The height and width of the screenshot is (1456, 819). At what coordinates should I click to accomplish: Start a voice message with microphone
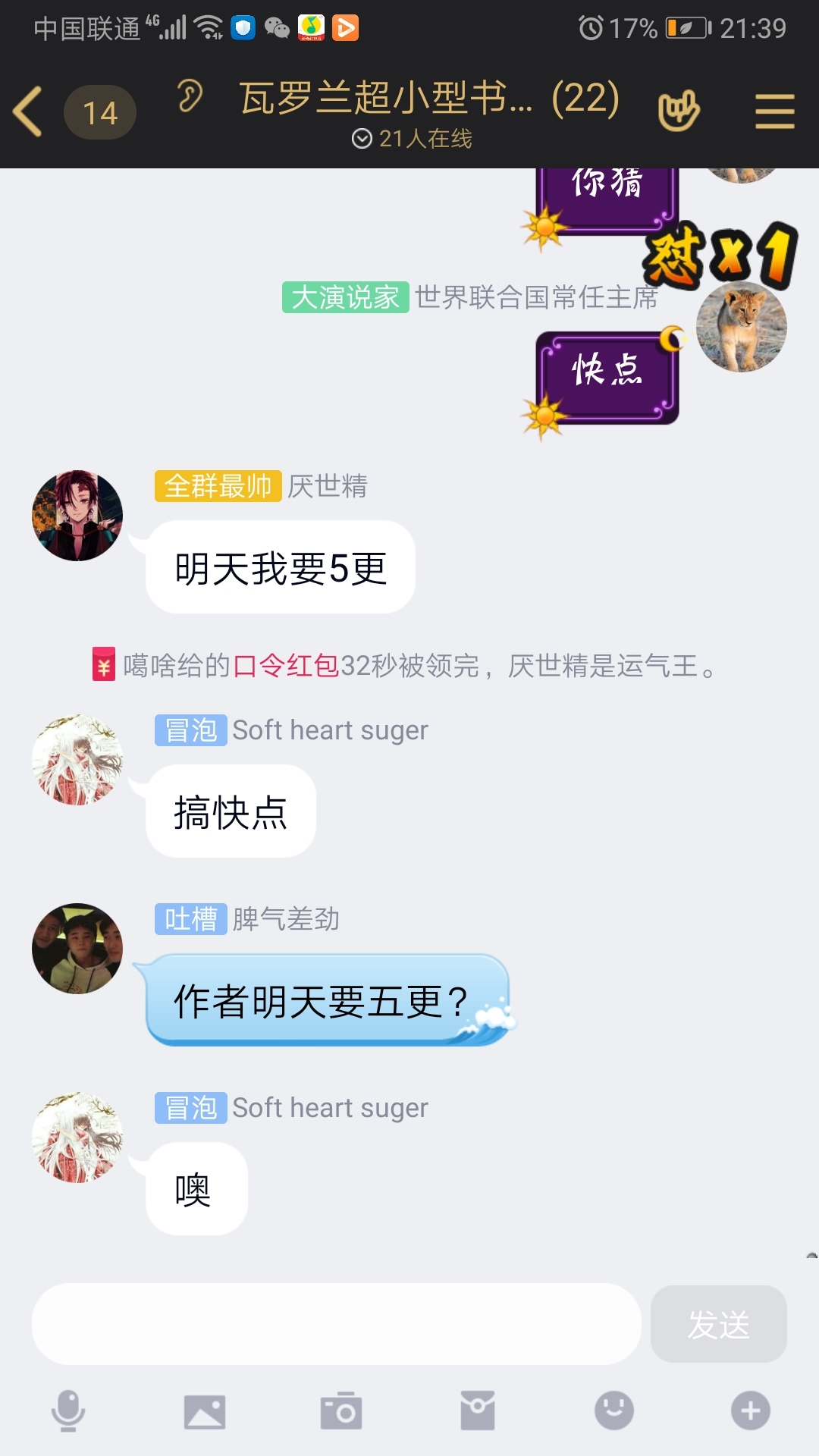coord(68,1411)
